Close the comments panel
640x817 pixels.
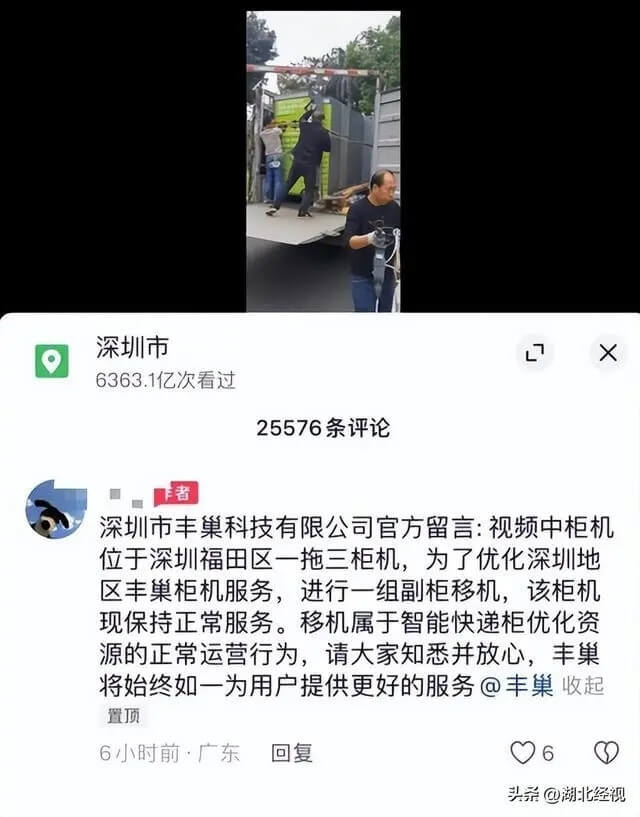[x=607, y=352]
